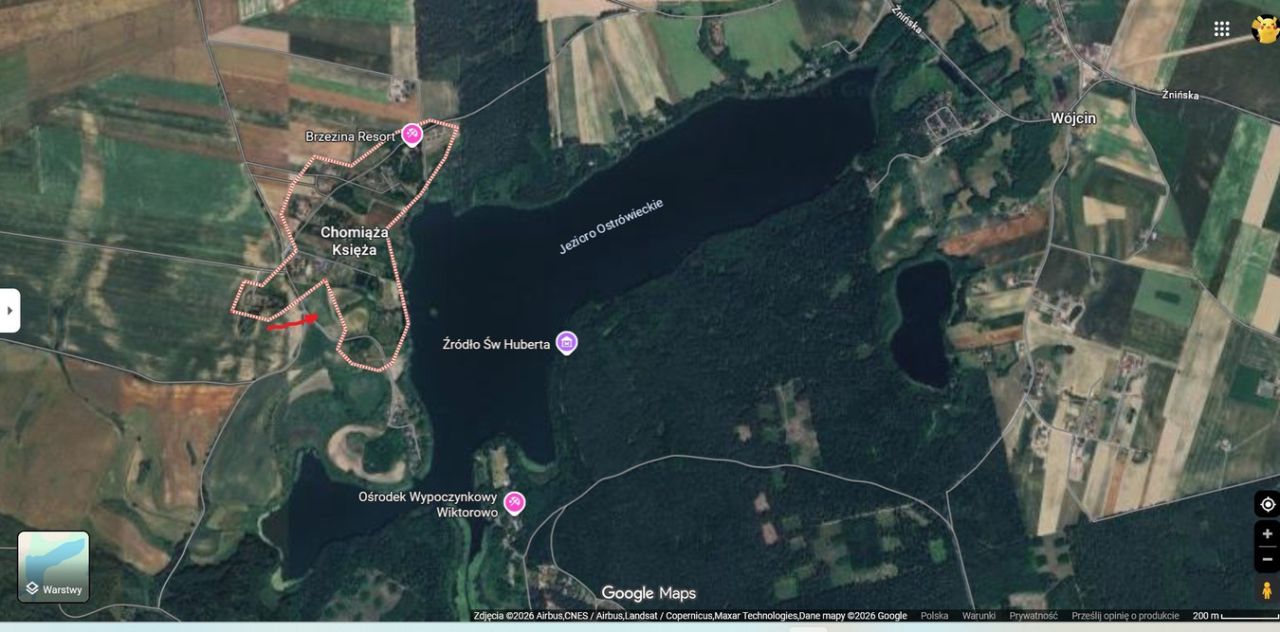Image resolution: width=1280 pixels, height=632 pixels.
Task: Open the Warstwy layers switcher
Action: (x=53, y=566)
